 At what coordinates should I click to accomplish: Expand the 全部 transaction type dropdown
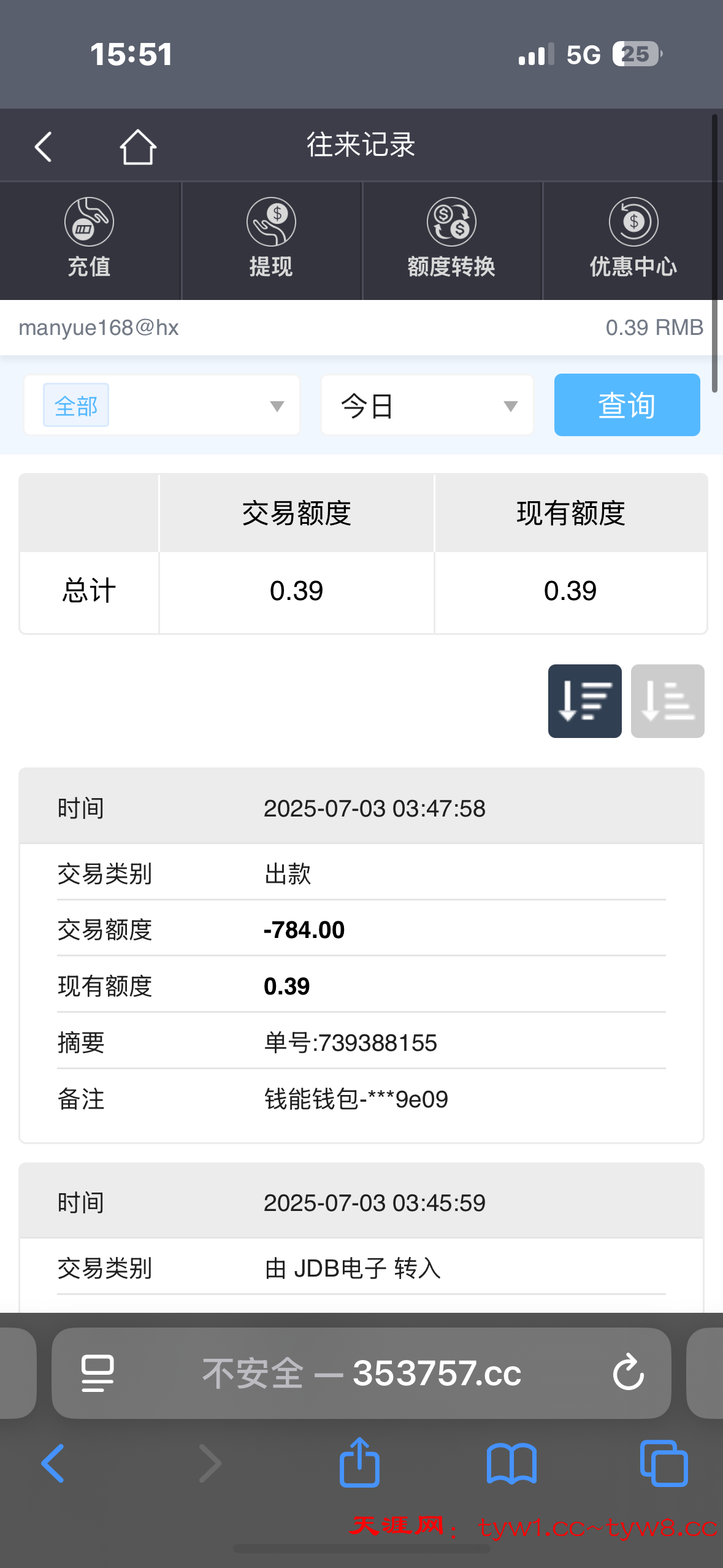pos(162,405)
